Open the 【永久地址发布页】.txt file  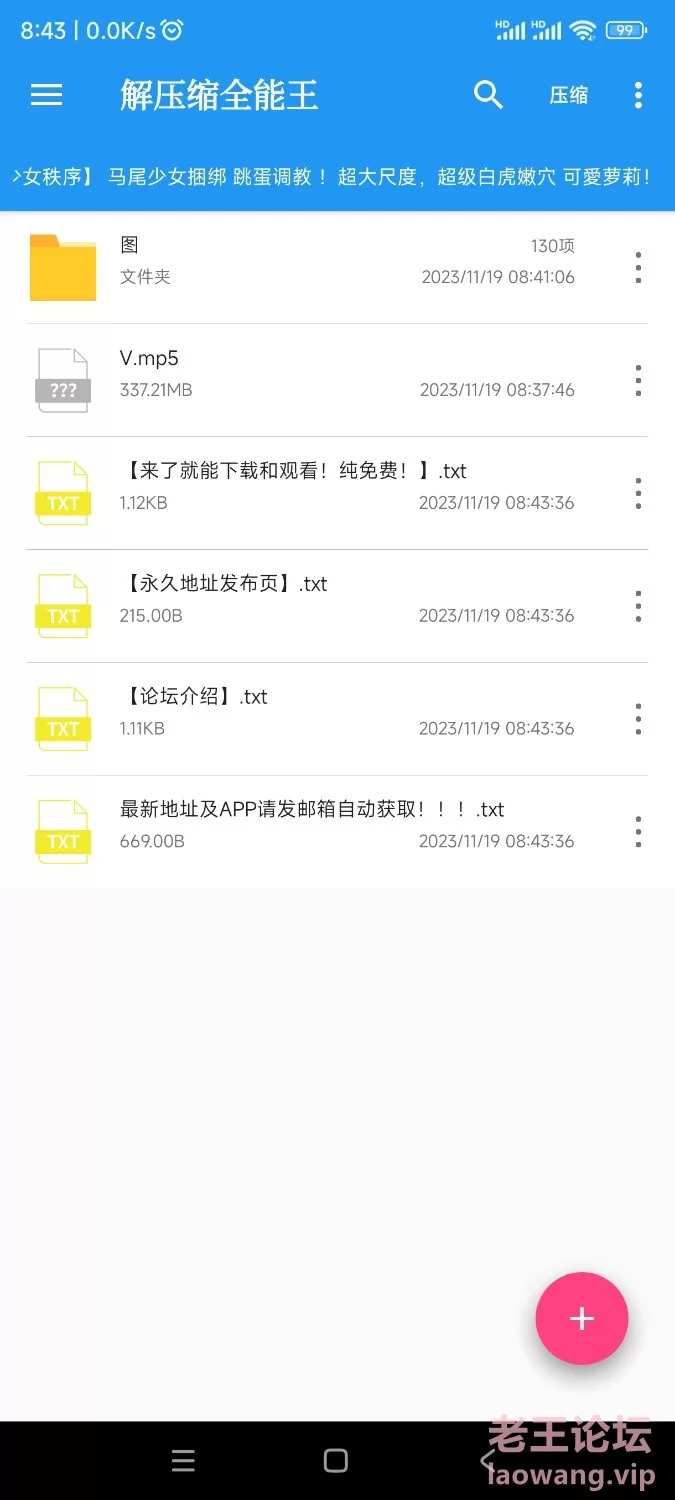point(337,606)
